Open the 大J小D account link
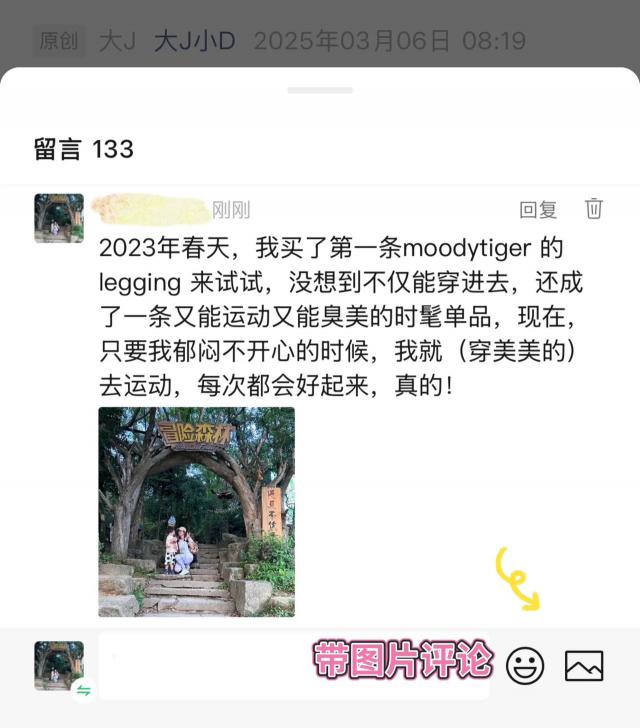This screenshot has width=640, height=728. pyautogui.click(x=194, y=41)
